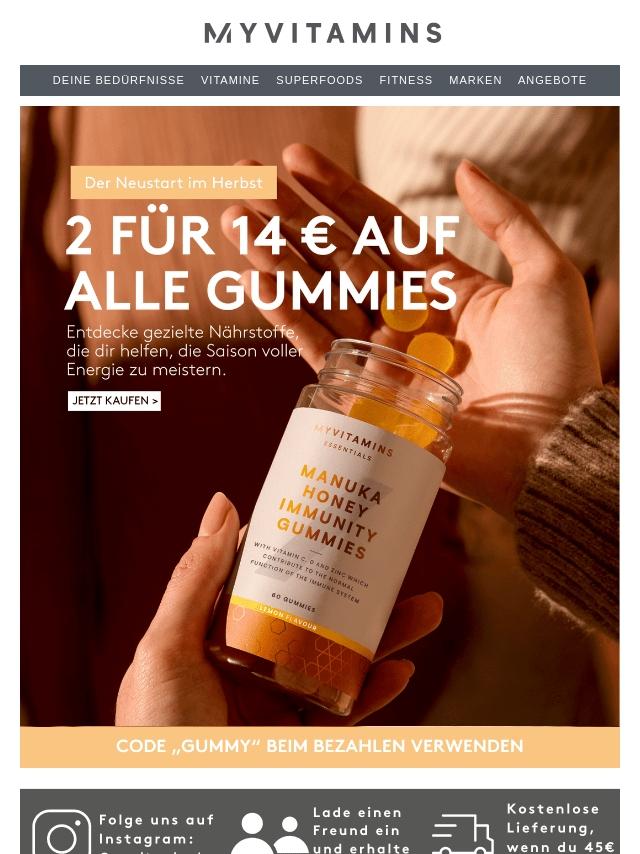Open the DEINE BEDÜRFNISSE menu item
640x854 pixels.
click(118, 80)
